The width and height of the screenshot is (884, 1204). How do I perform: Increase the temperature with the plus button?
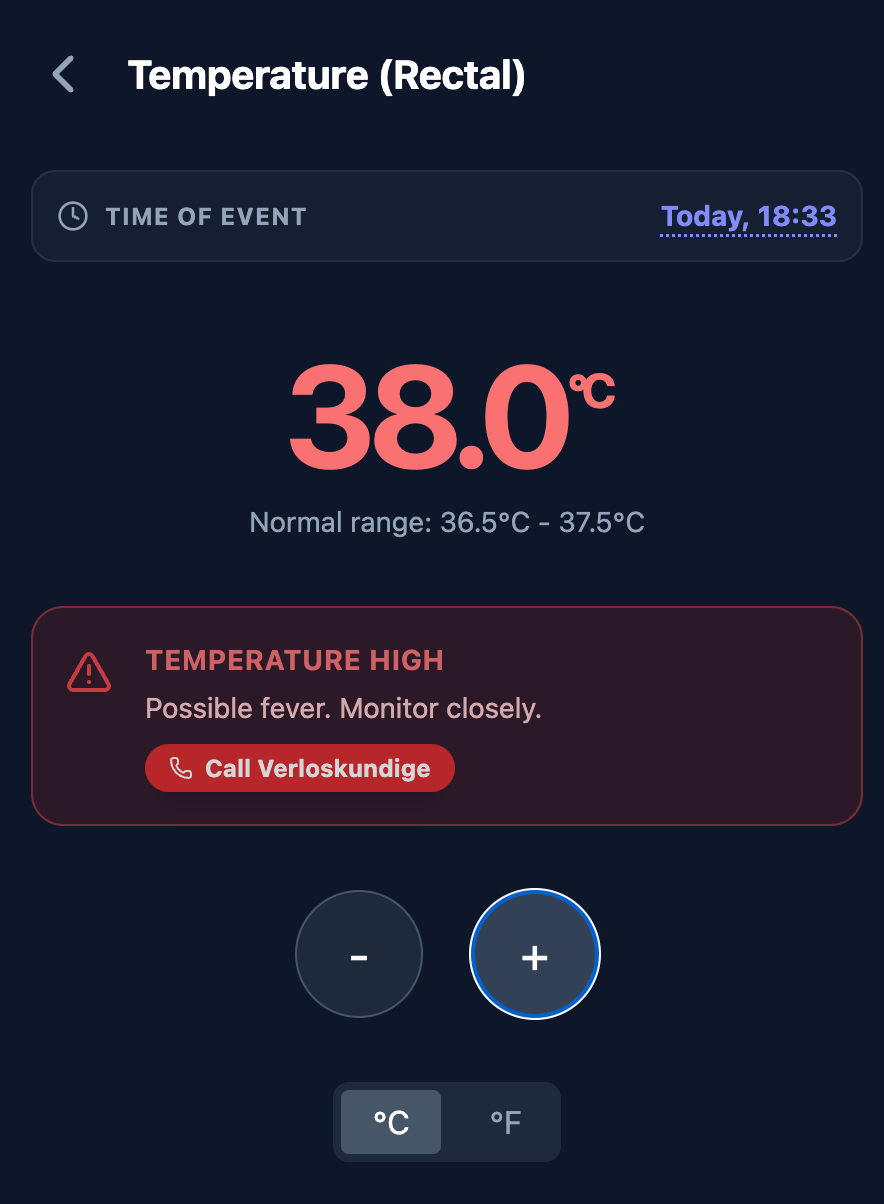pos(535,954)
